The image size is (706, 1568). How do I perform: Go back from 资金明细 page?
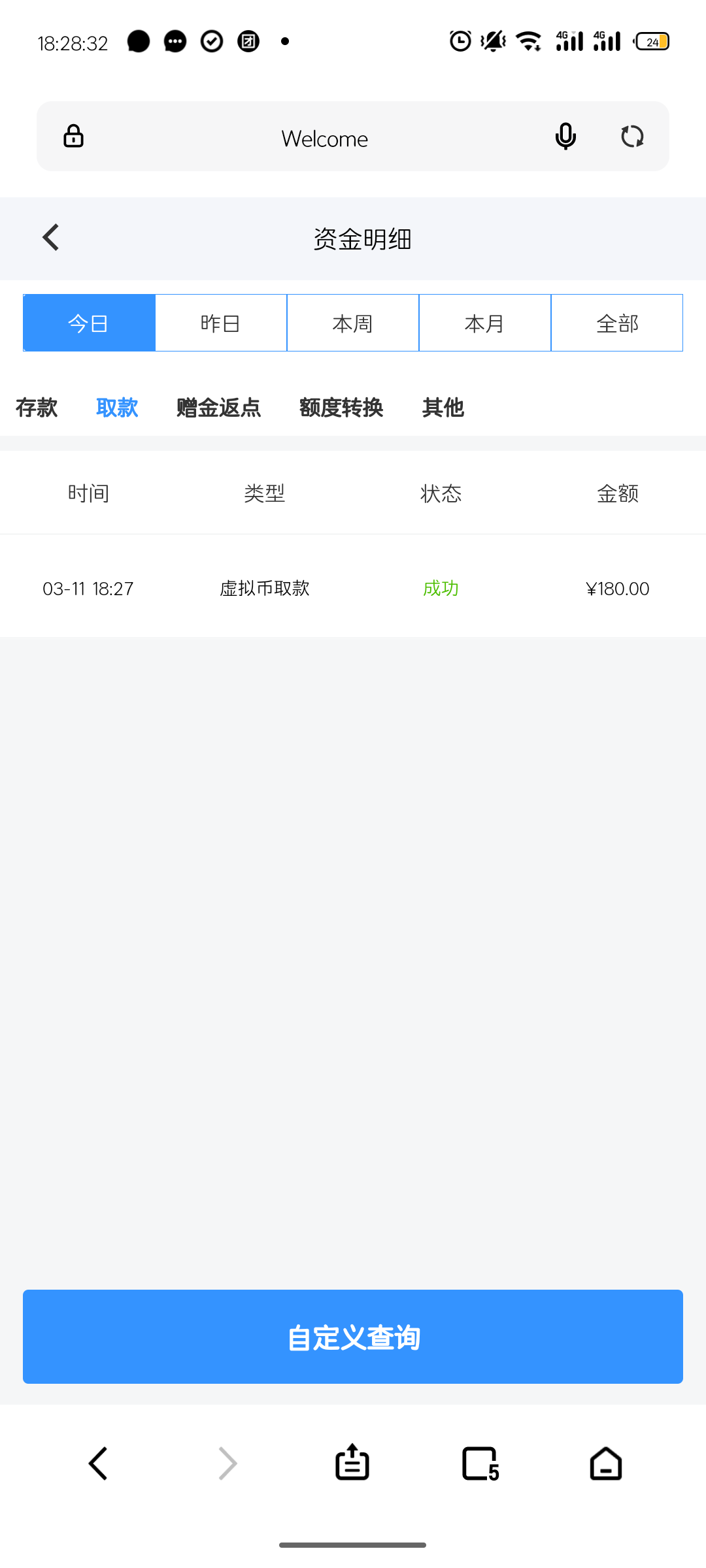pyautogui.click(x=51, y=237)
